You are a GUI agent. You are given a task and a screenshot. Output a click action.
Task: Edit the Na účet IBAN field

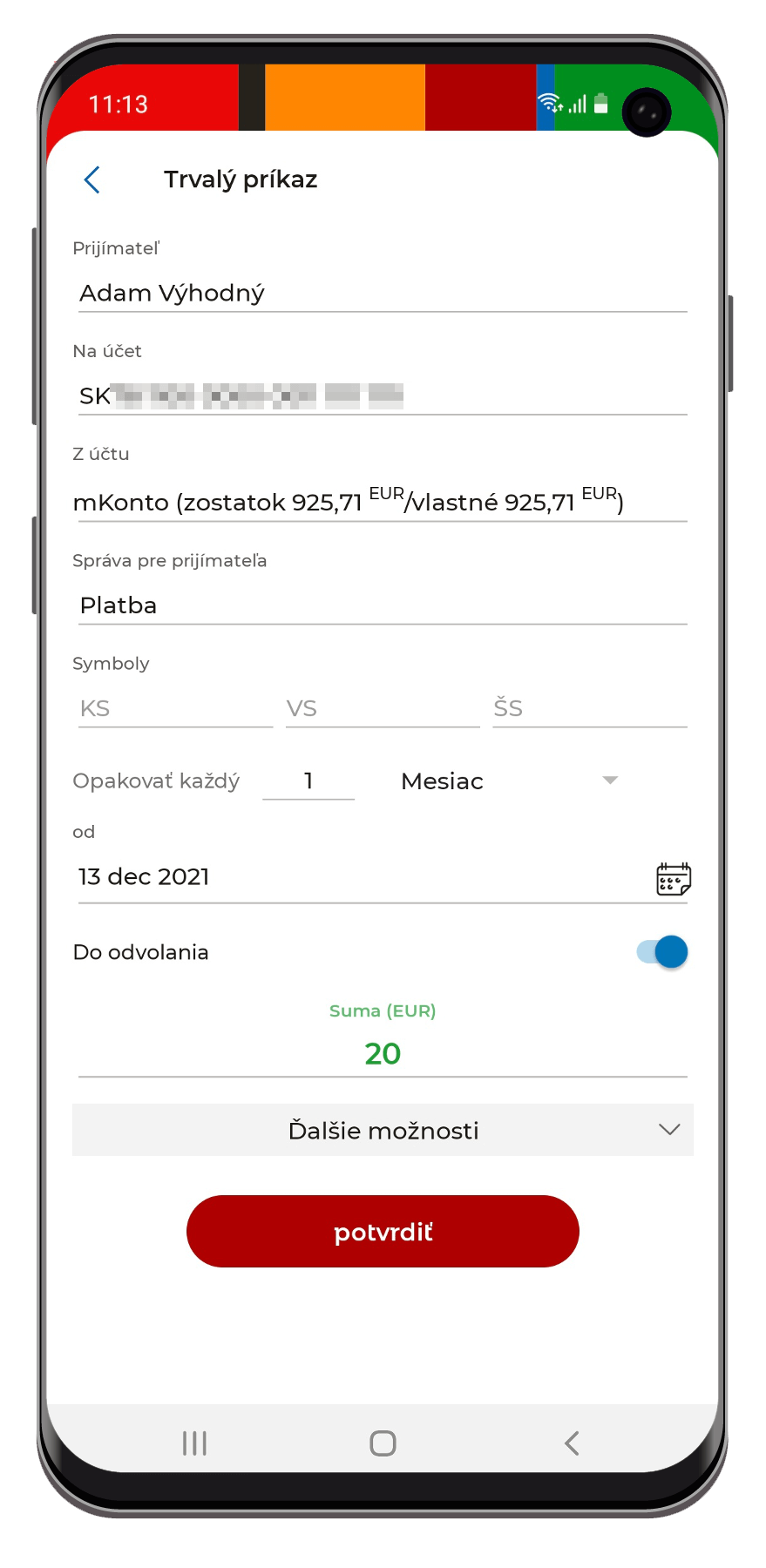click(383, 396)
